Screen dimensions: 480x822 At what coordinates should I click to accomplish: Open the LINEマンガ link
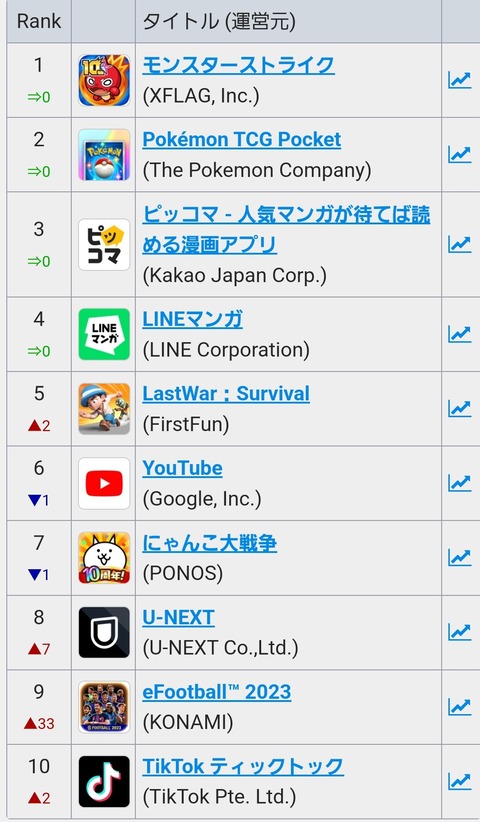(192, 319)
